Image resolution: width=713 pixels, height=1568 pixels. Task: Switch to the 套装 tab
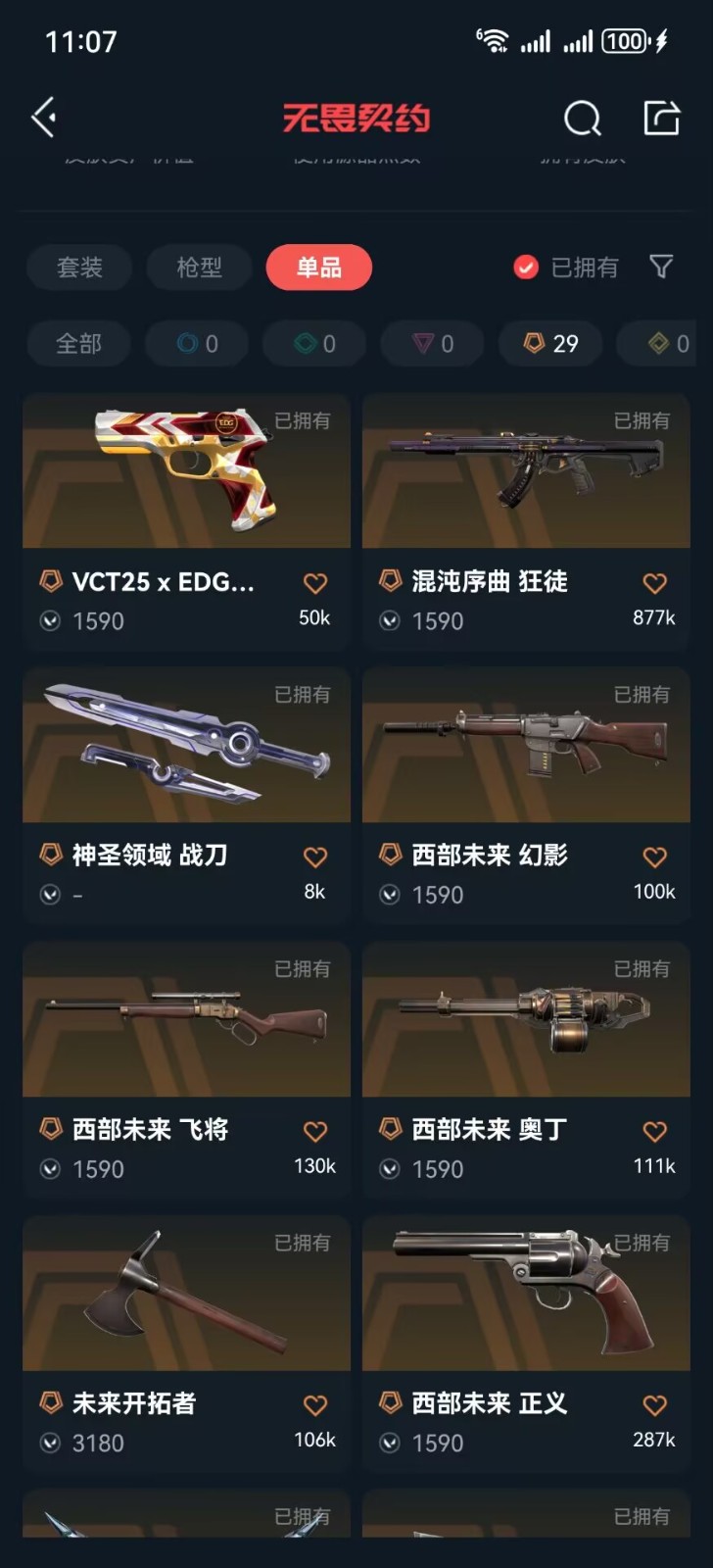click(x=79, y=268)
